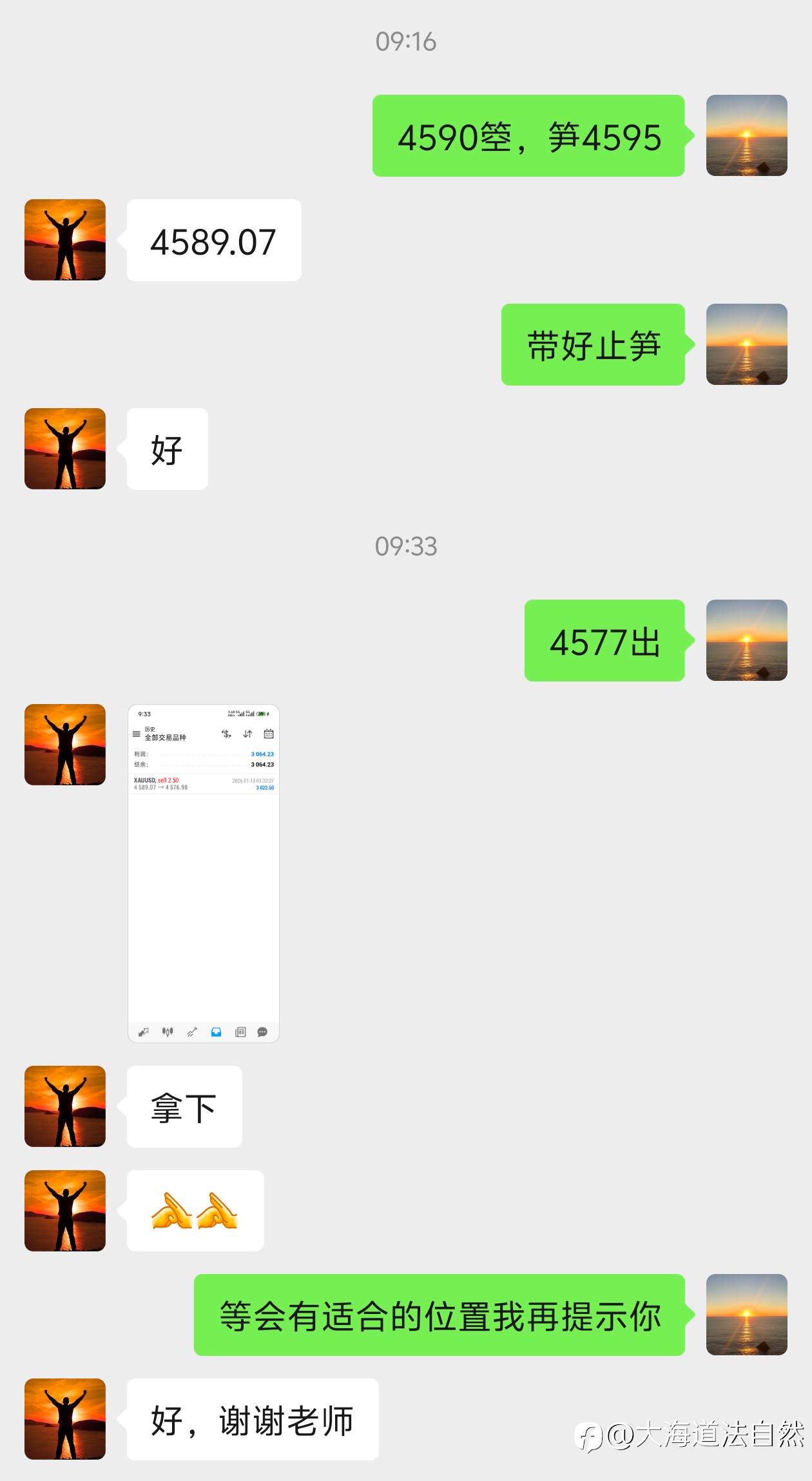
Task: Tap the sort order arrows icon next to history
Action: 247,734
